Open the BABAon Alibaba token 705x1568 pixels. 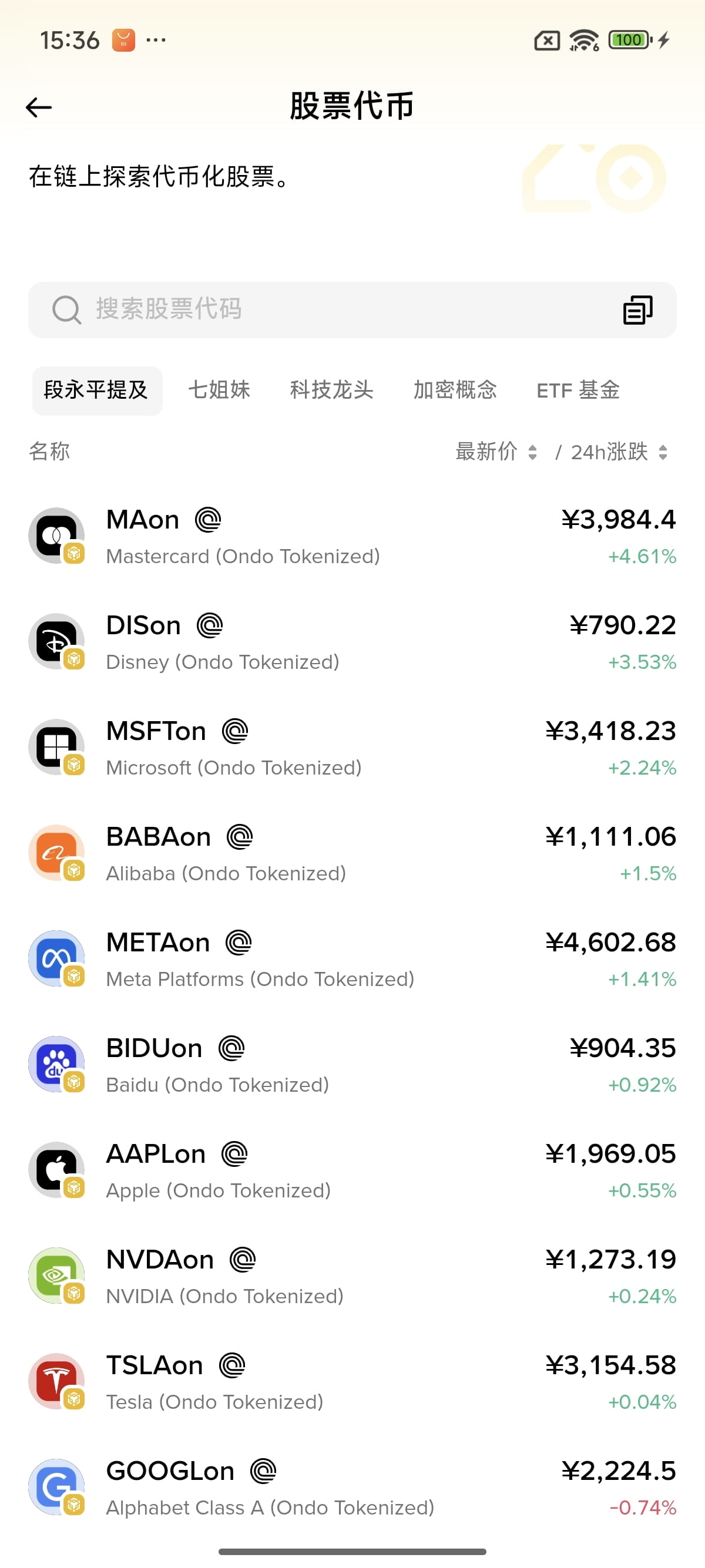click(x=352, y=853)
